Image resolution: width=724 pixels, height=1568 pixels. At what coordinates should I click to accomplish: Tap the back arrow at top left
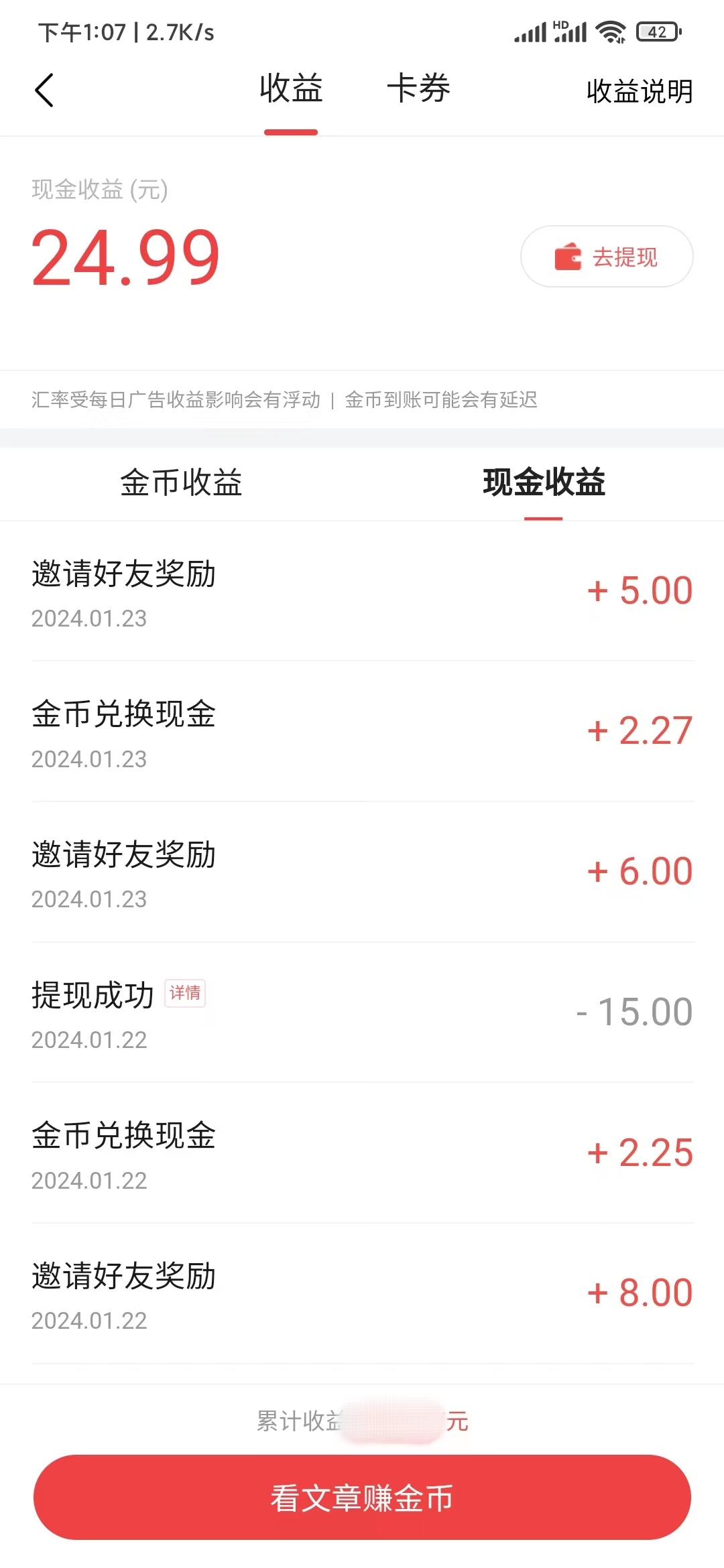pyautogui.click(x=44, y=89)
